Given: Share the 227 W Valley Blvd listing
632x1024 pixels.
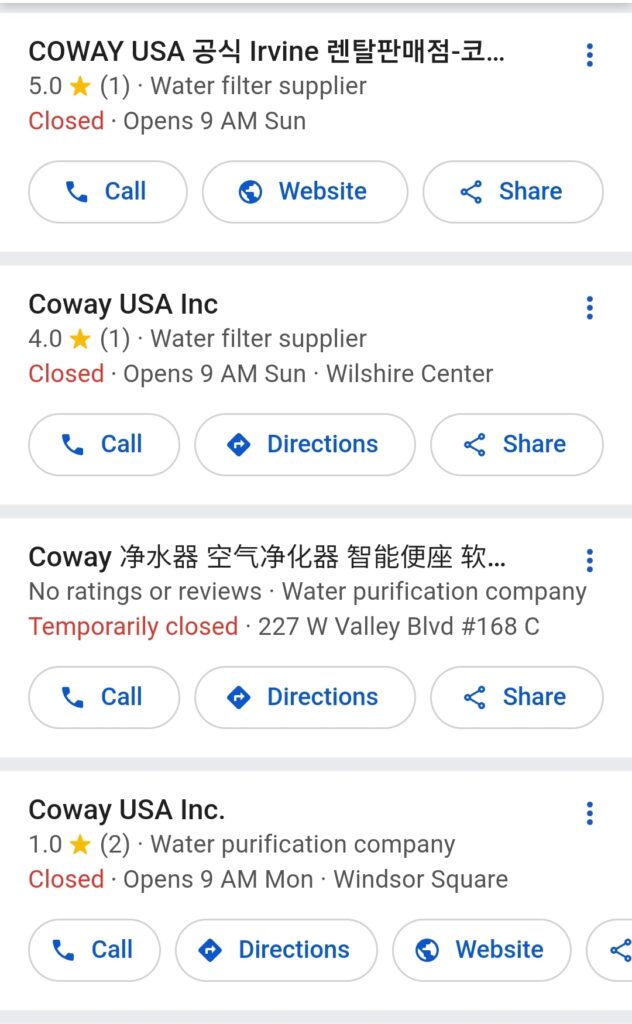Looking at the screenshot, I should click(x=516, y=698).
